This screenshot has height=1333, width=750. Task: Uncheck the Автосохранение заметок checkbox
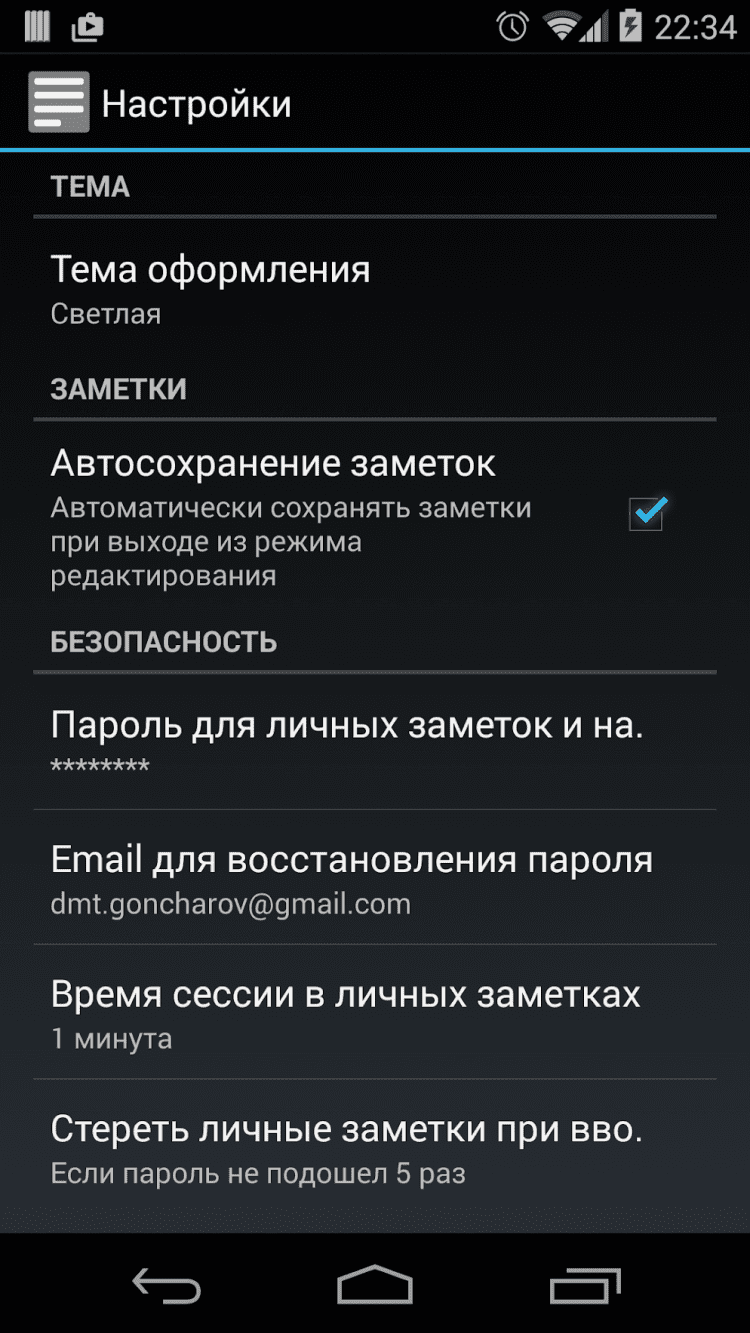tap(647, 514)
